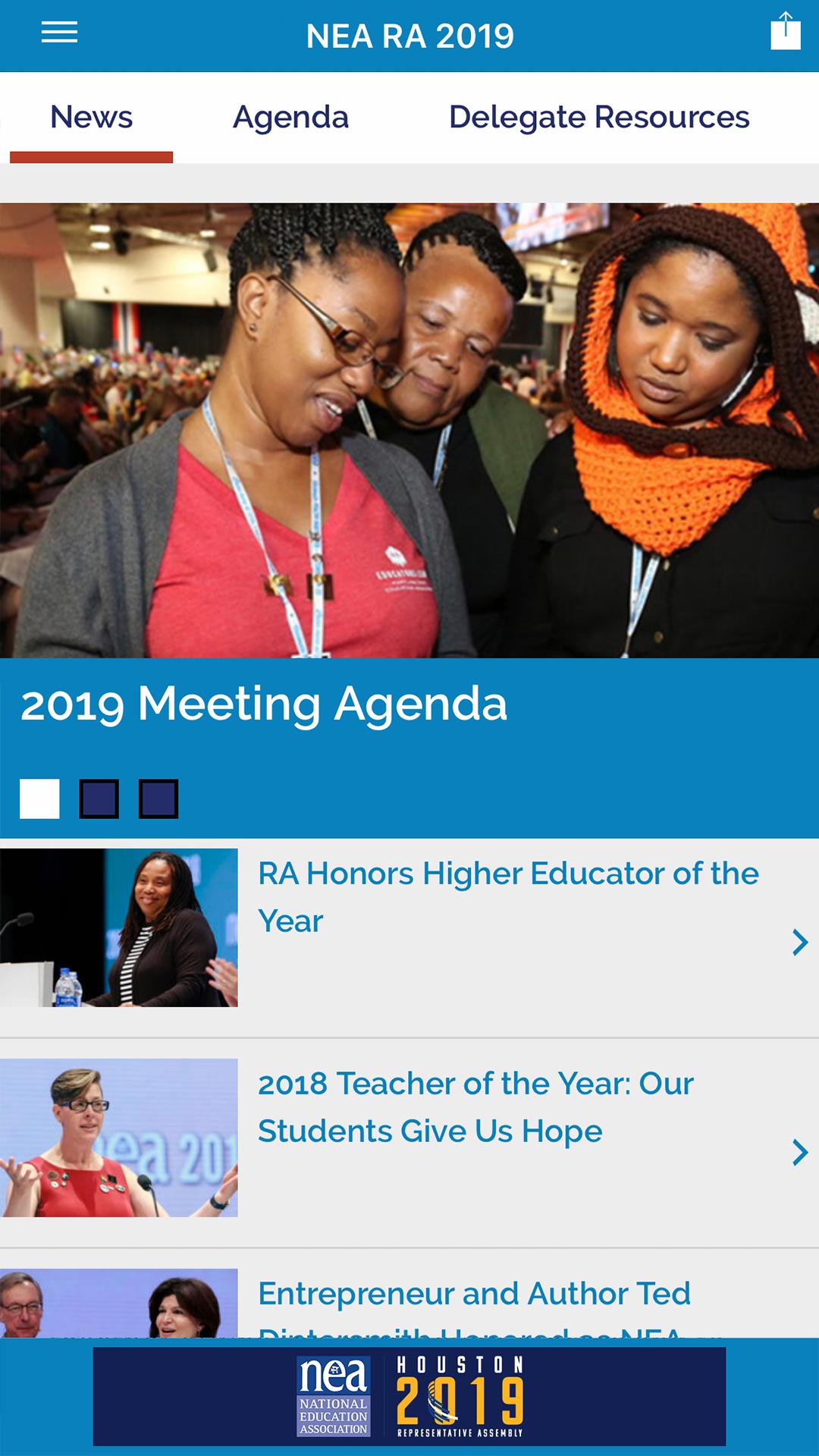Open the hamburger navigation menu
Screen dimensions: 819x1456
[x=59, y=33]
